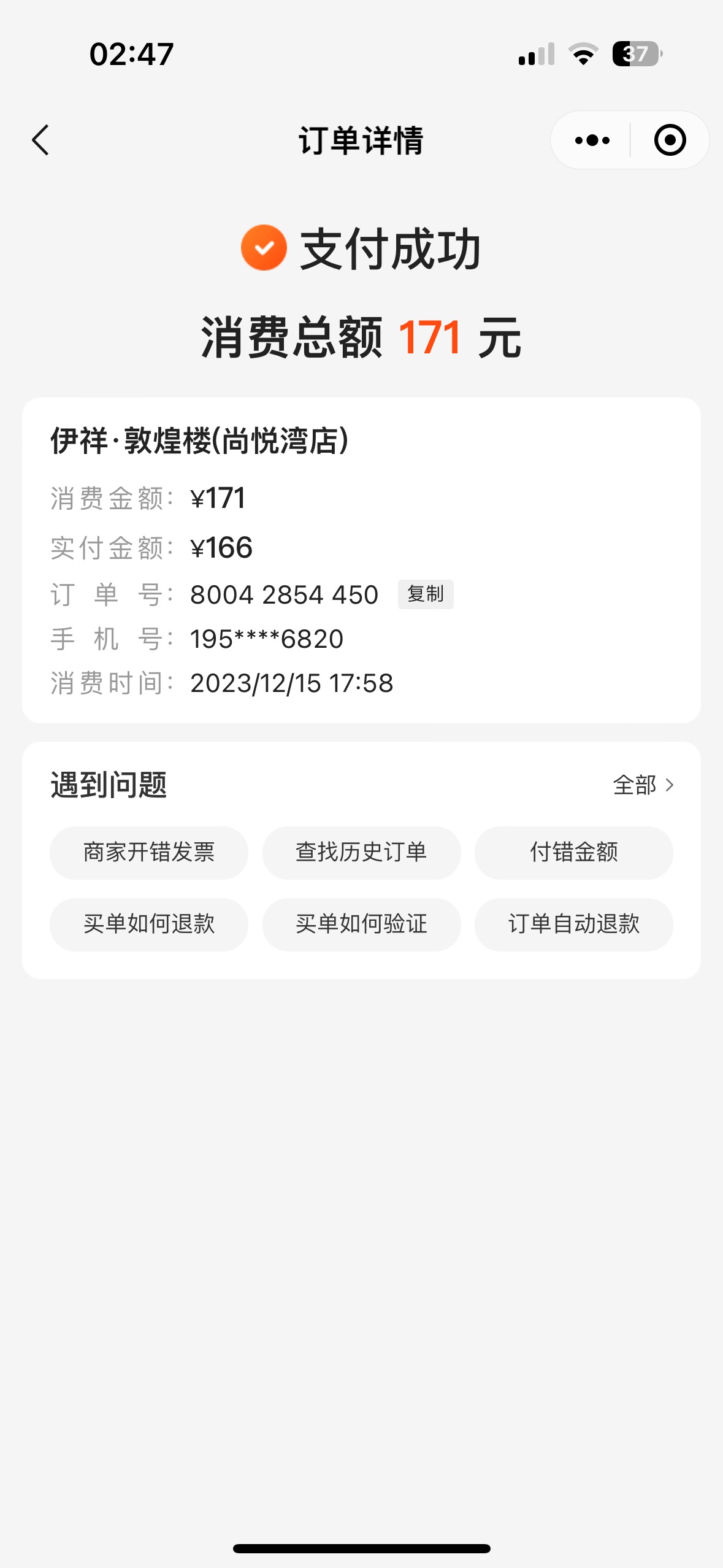The width and height of the screenshot is (723, 1568).
Task: Open the mini program more-options menu
Action: pos(592,140)
